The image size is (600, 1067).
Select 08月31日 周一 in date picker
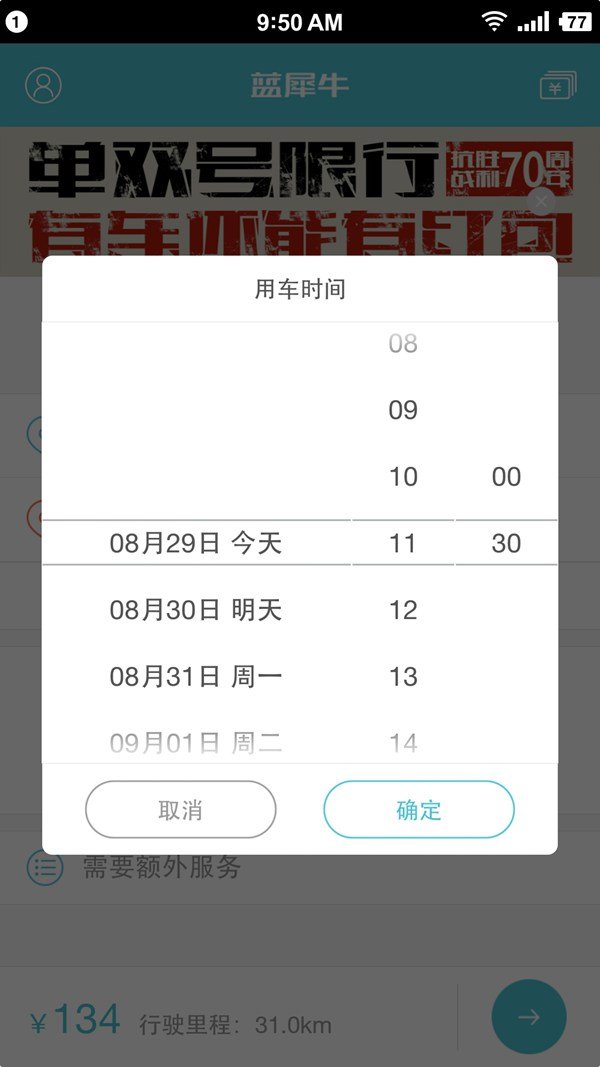[196, 677]
